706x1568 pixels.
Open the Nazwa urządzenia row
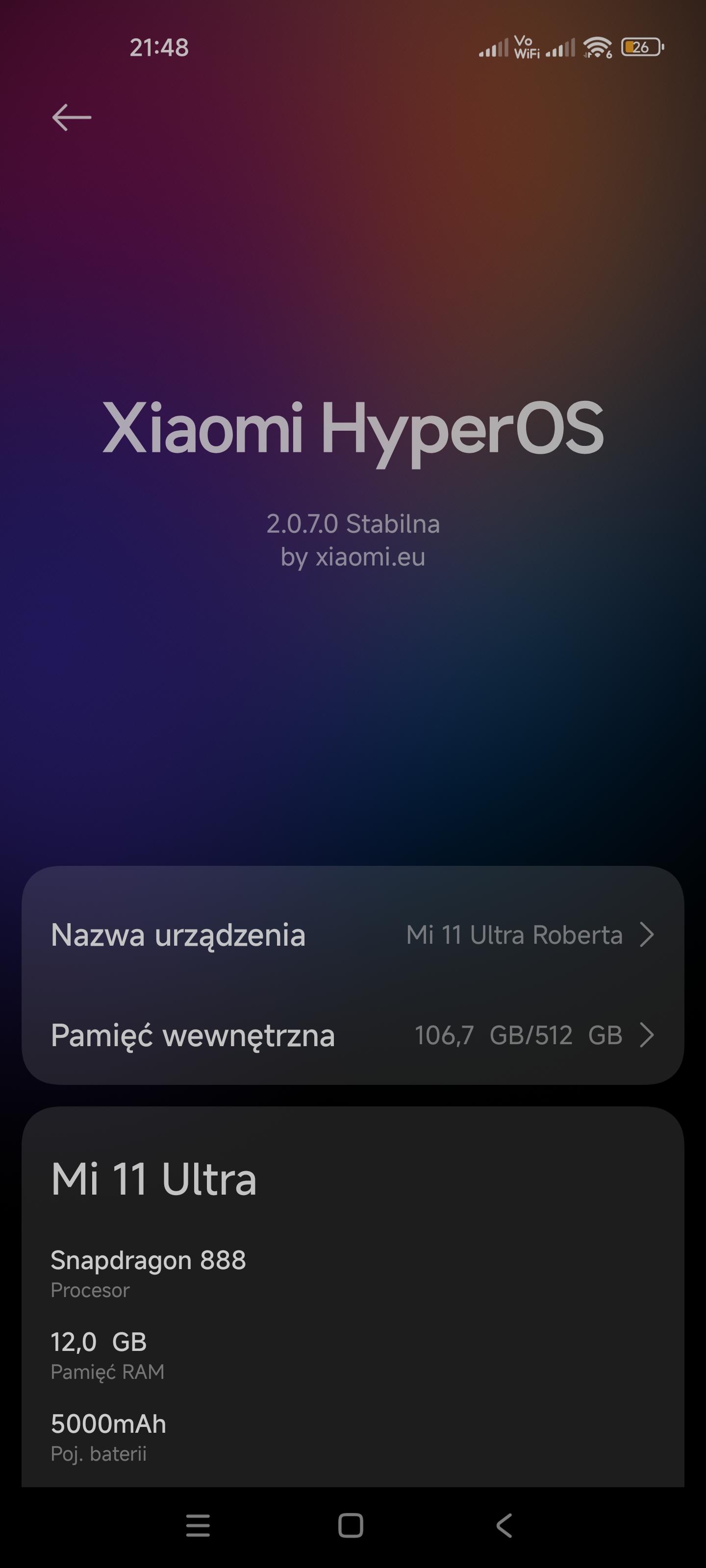[x=353, y=935]
